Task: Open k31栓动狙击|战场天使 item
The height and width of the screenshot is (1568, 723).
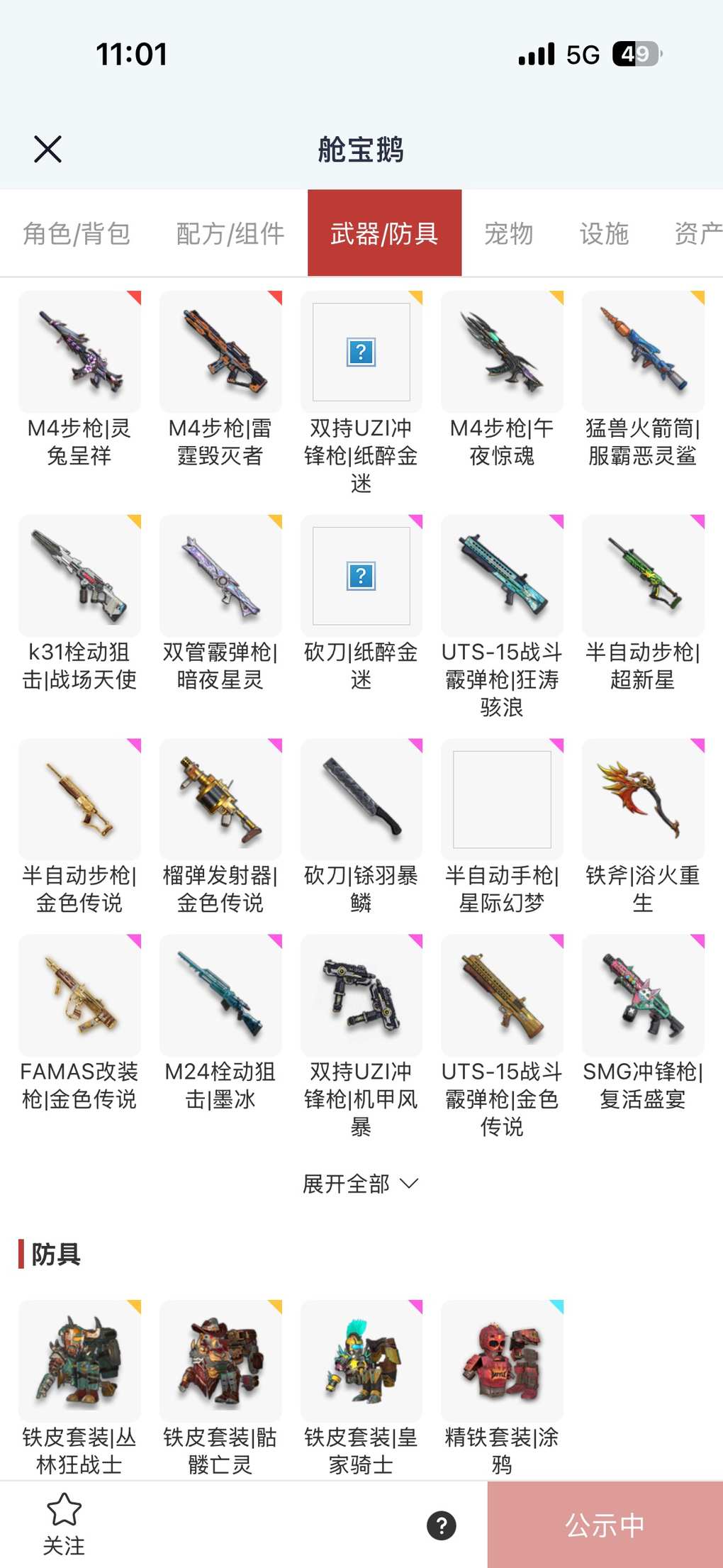Action: coord(79,577)
